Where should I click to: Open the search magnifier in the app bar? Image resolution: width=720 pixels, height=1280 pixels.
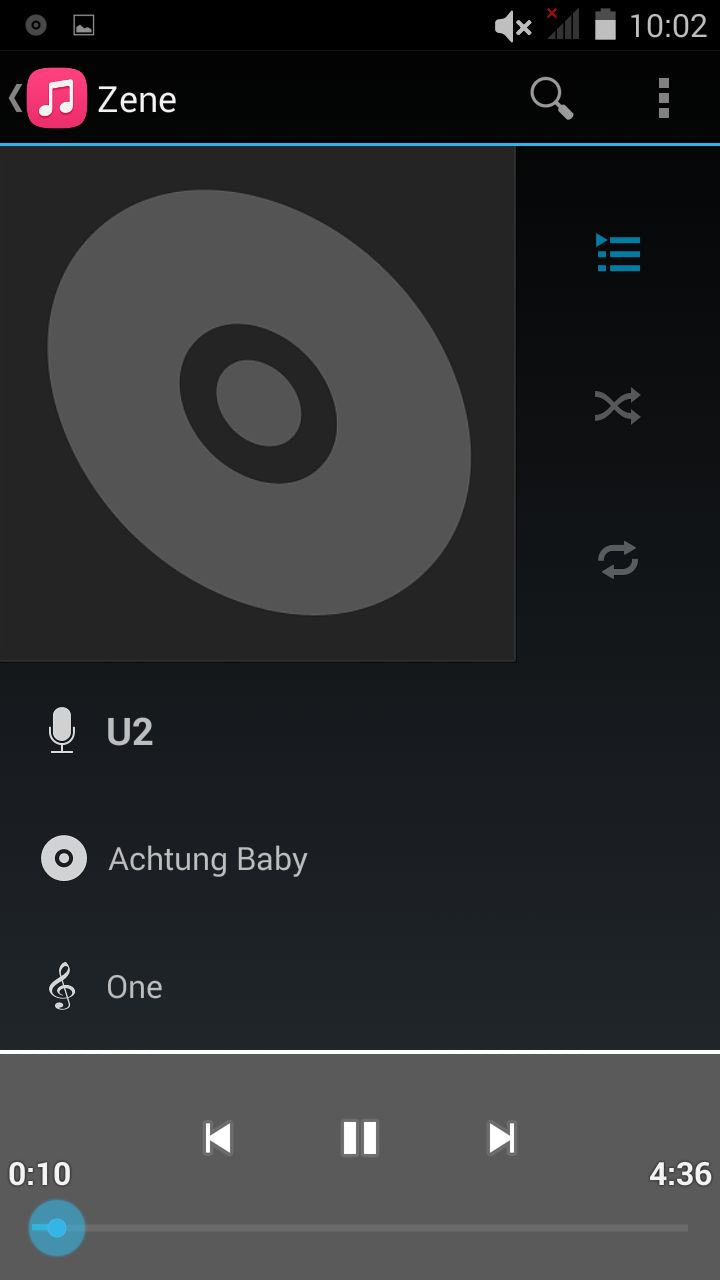tap(551, 99)
